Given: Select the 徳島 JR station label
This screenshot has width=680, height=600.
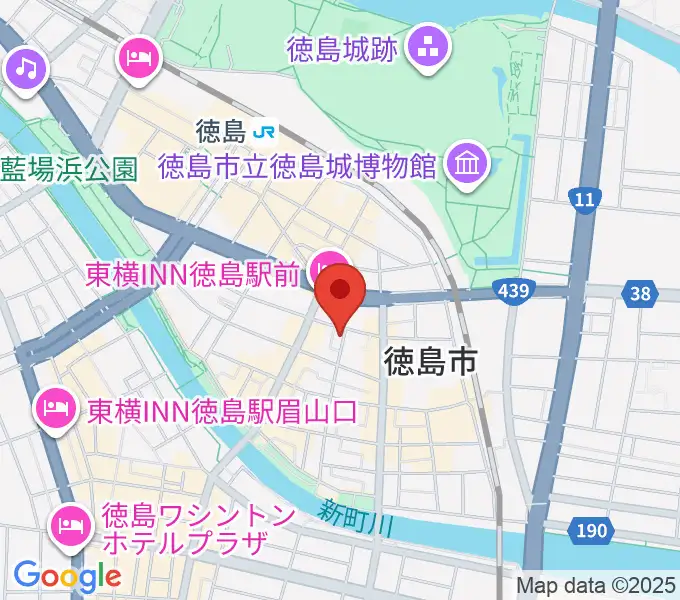Looking at the screenshot, I should 238,130.
